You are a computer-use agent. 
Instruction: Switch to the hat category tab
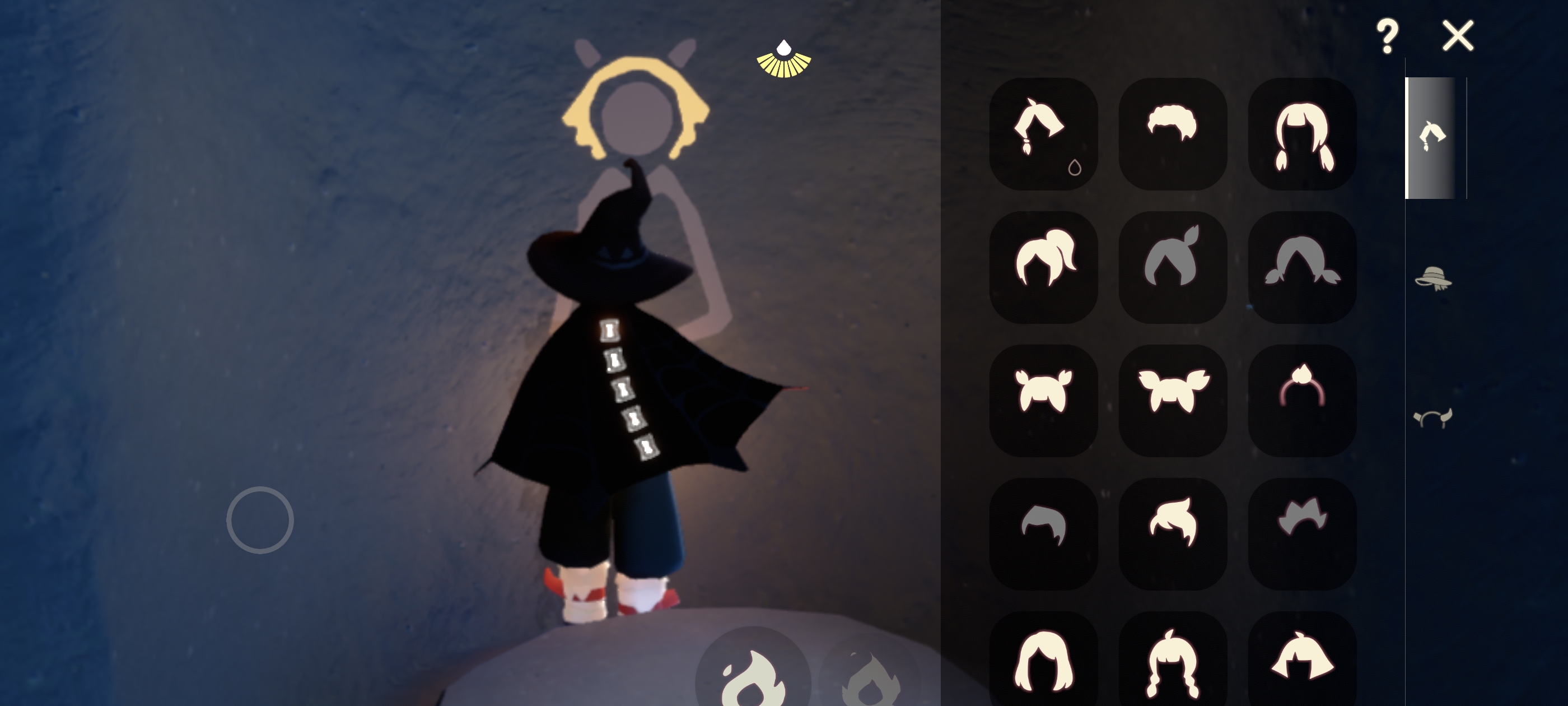point(1433,278)
